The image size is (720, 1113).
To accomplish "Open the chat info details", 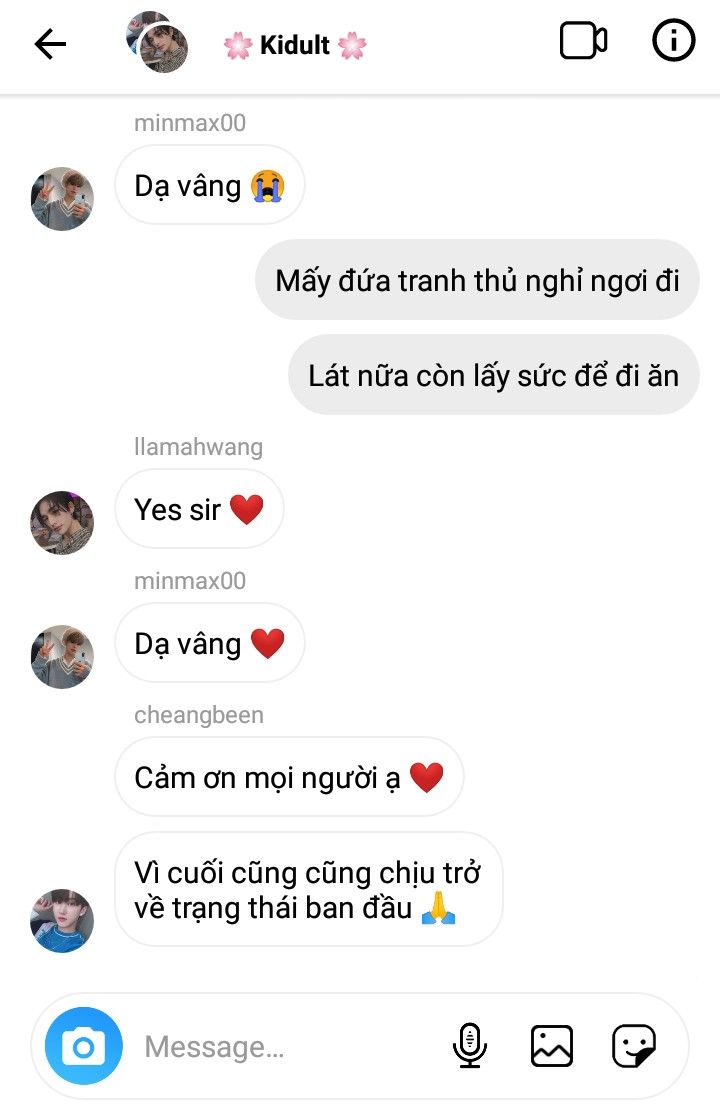I will [673, 41].
